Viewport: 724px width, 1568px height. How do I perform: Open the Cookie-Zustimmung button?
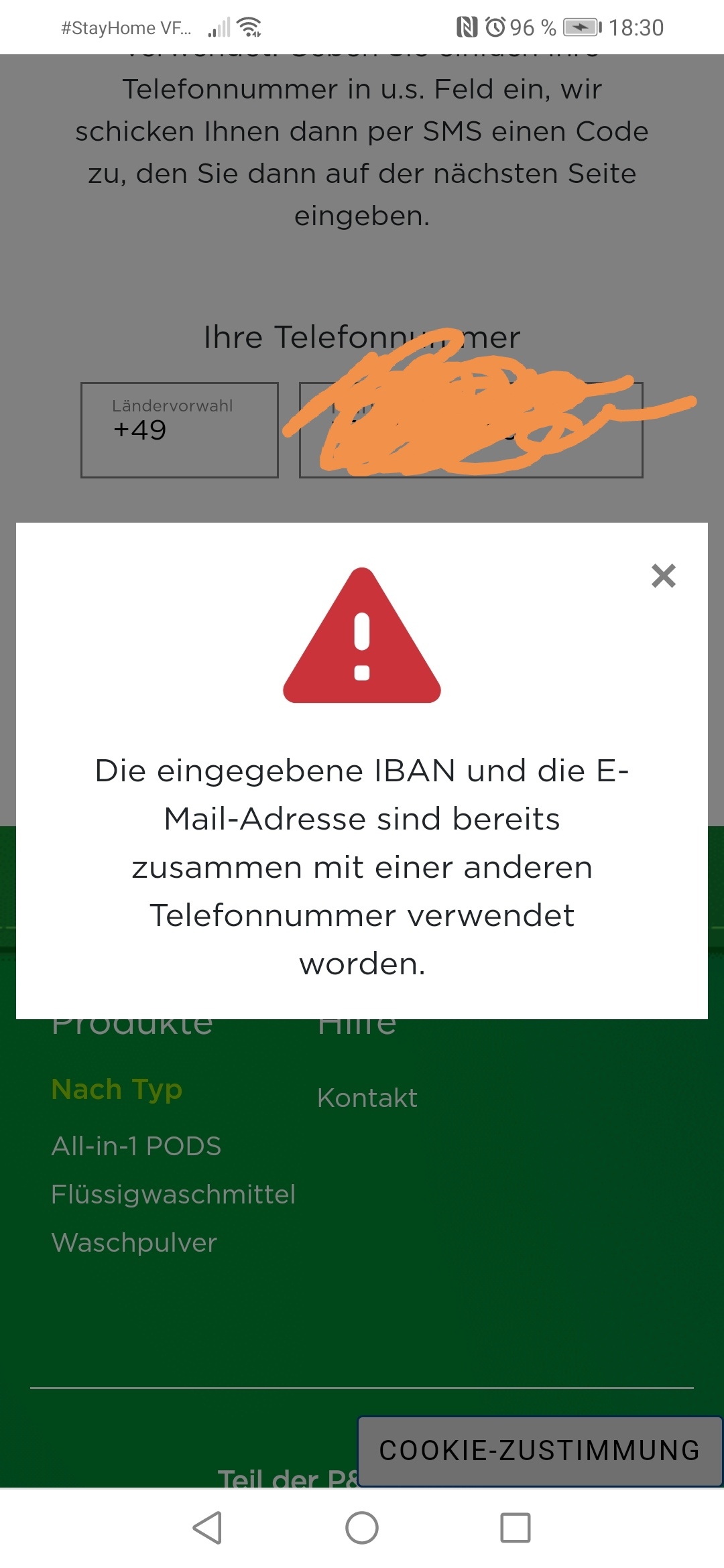[540, 1451]
